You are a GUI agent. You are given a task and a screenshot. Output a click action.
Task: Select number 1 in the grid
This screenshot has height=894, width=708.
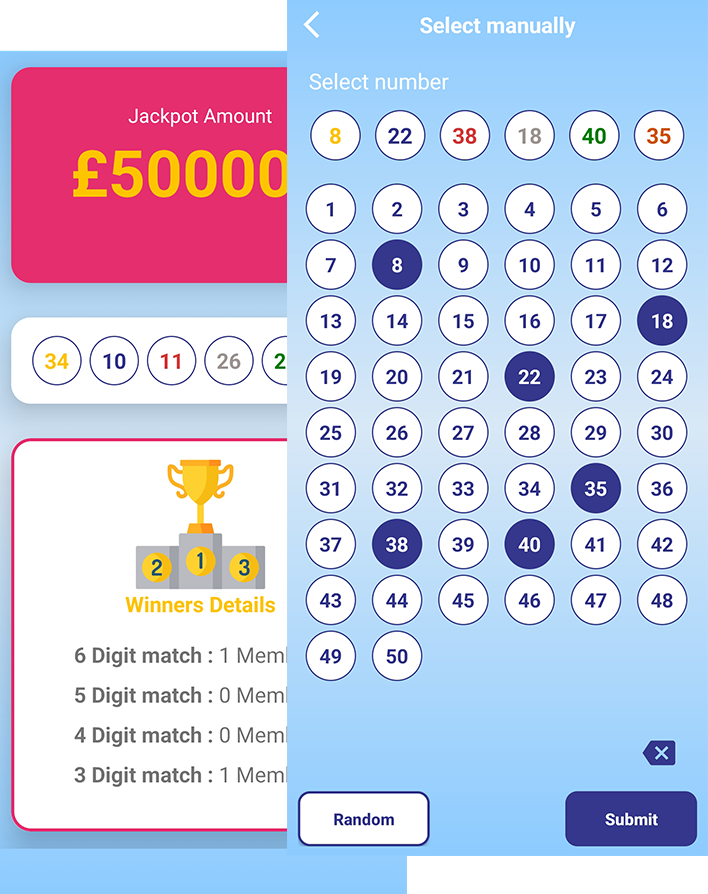coord(331,210)
